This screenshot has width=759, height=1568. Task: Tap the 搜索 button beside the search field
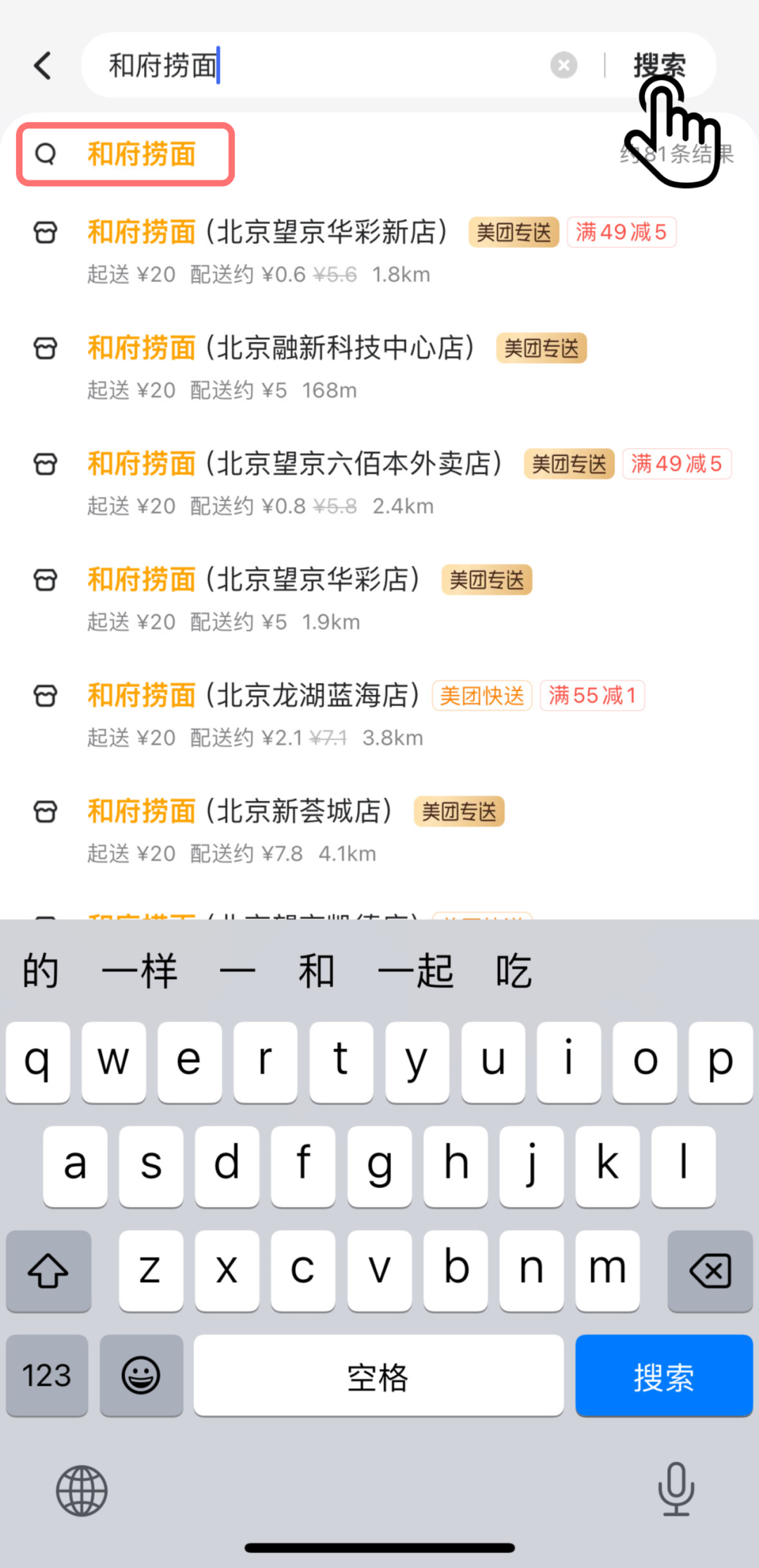[x=659, y=65]
